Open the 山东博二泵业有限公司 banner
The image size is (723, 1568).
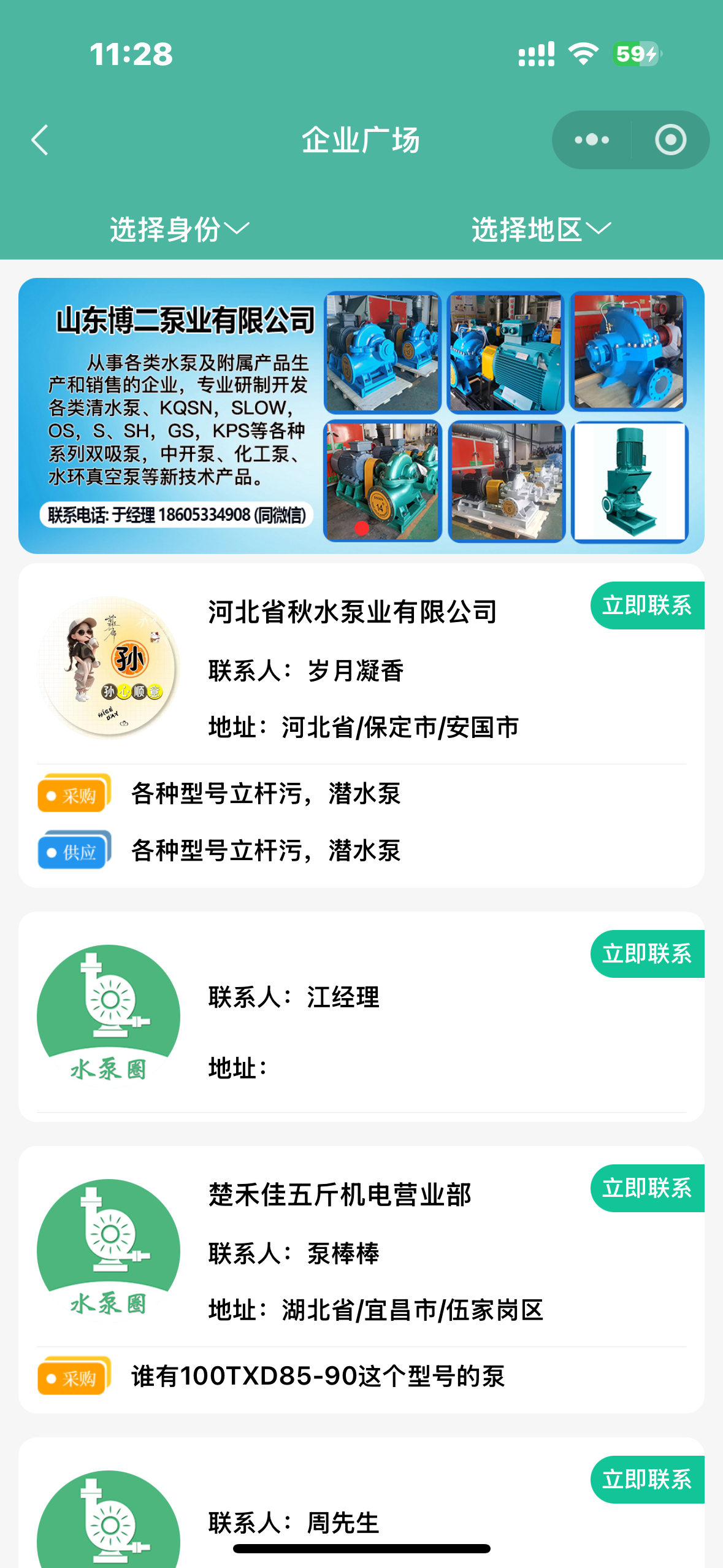point(361,415)
